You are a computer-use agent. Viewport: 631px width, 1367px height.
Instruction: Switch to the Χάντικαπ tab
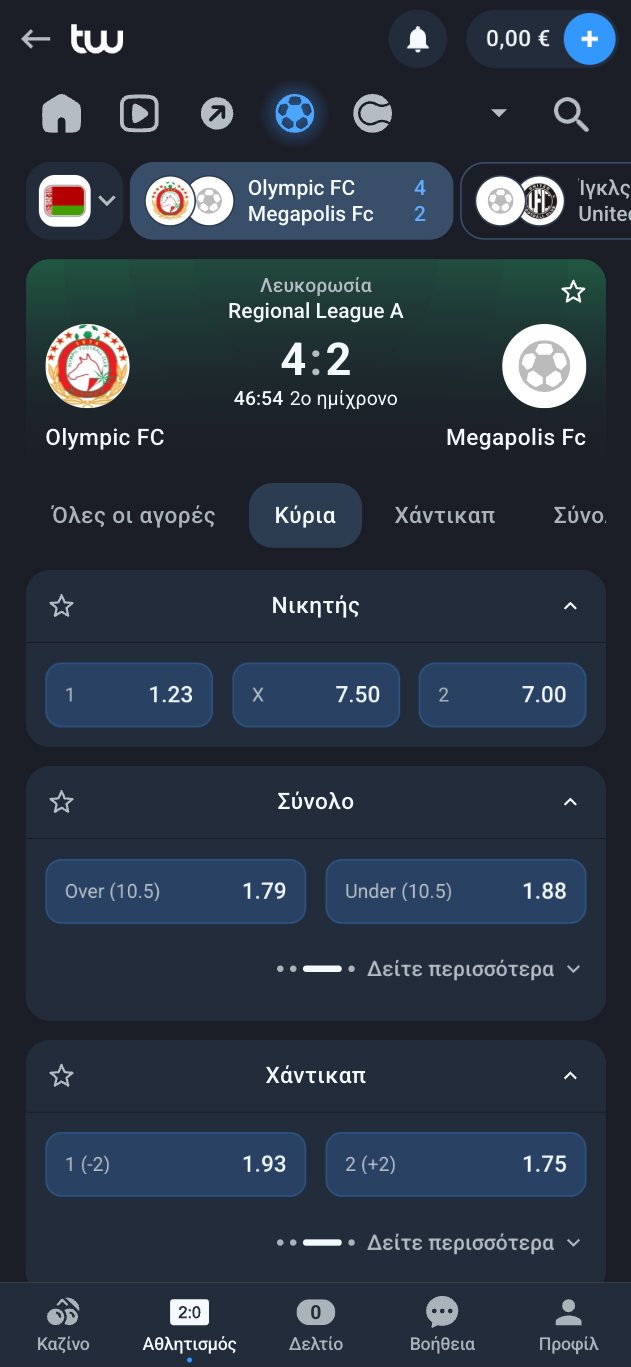tap(444, 516)
